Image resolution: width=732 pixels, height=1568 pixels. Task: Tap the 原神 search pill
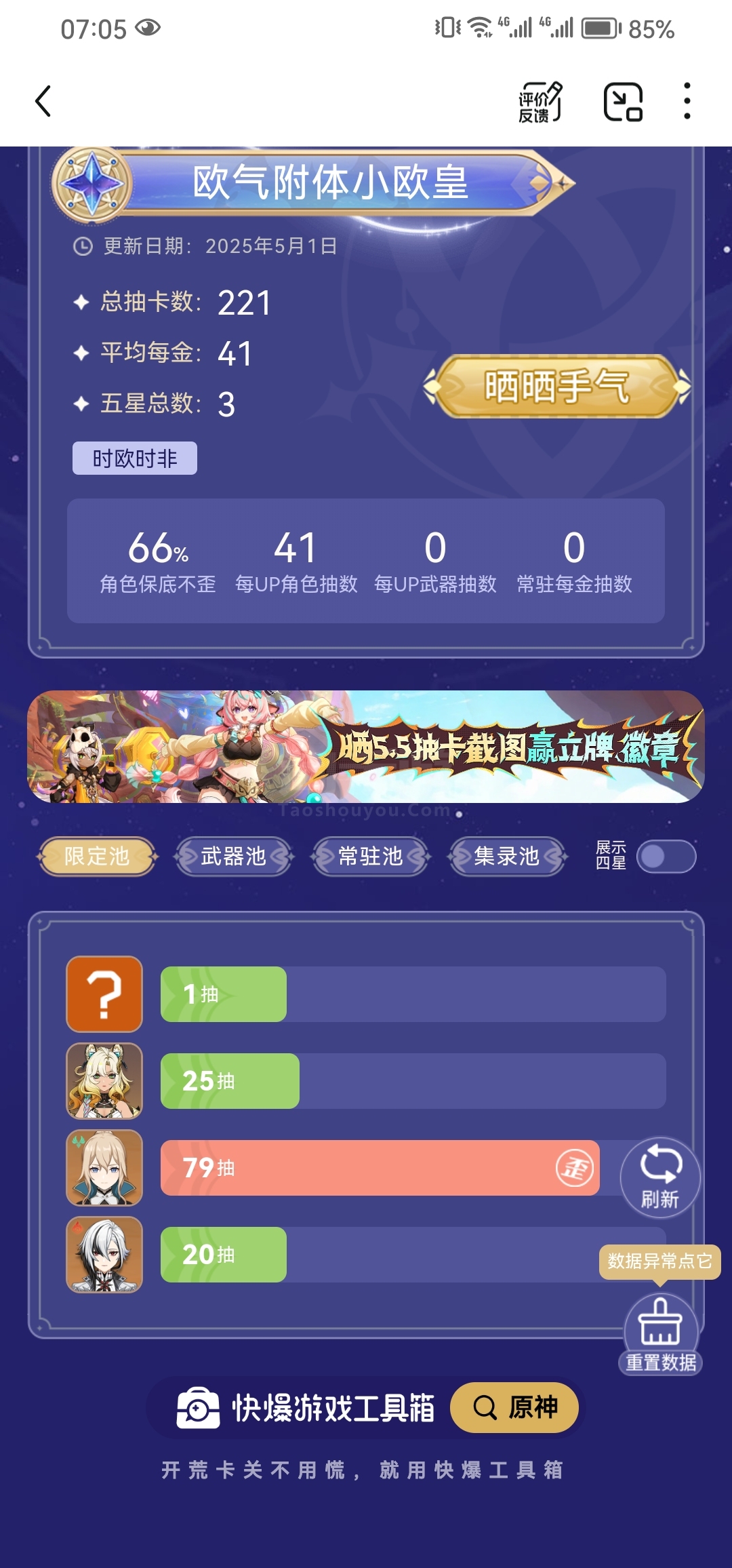(514, 1407)
